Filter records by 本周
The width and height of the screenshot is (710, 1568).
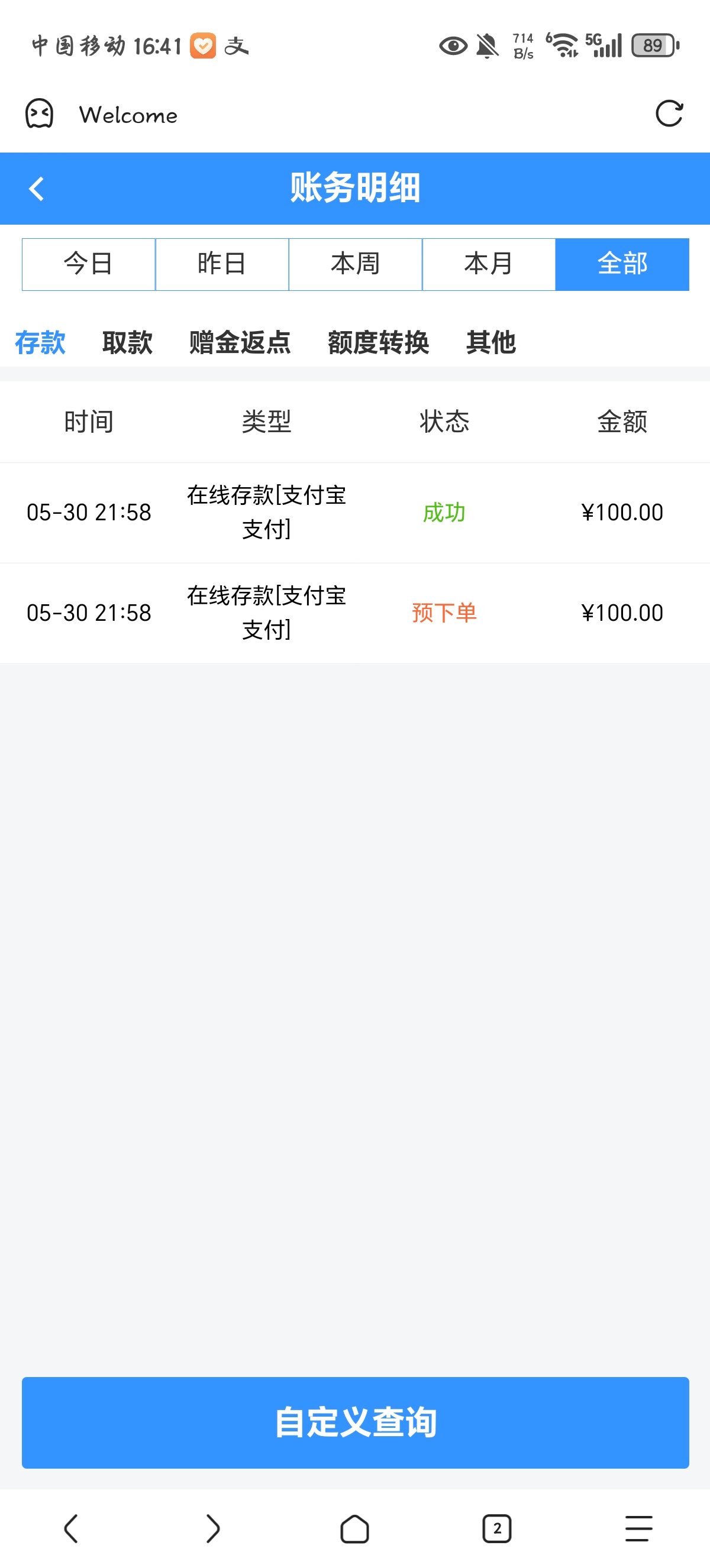coord(355,264)
